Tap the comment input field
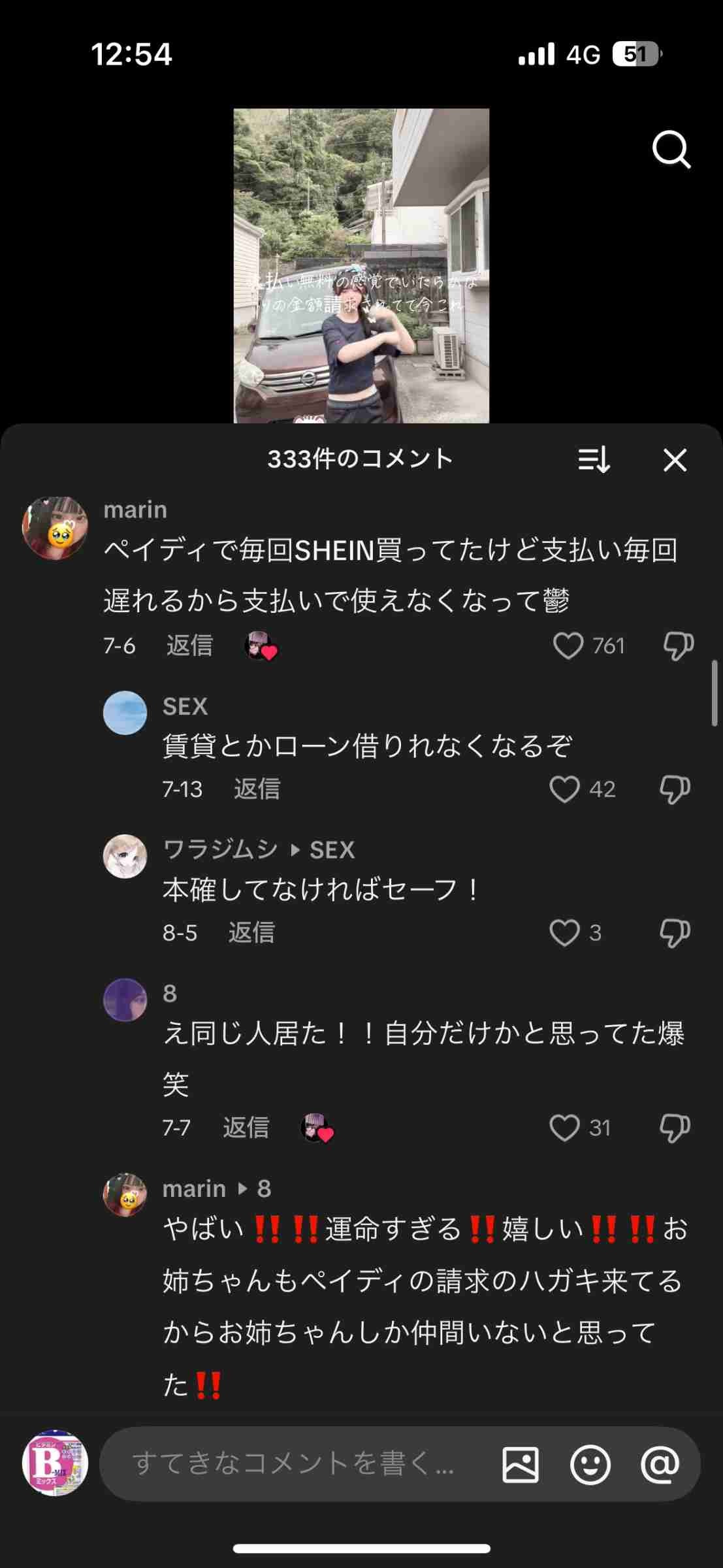This screenshot has height=1568, width=723. (x=294, y=1463)
